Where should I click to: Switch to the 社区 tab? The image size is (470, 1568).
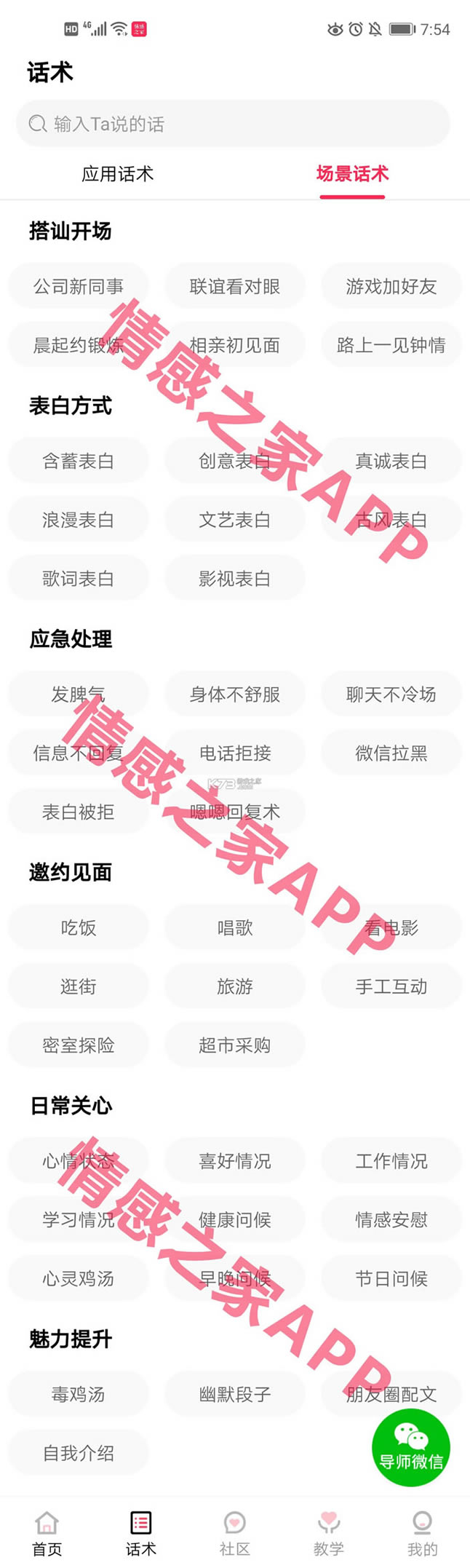tap(235, 1532)
